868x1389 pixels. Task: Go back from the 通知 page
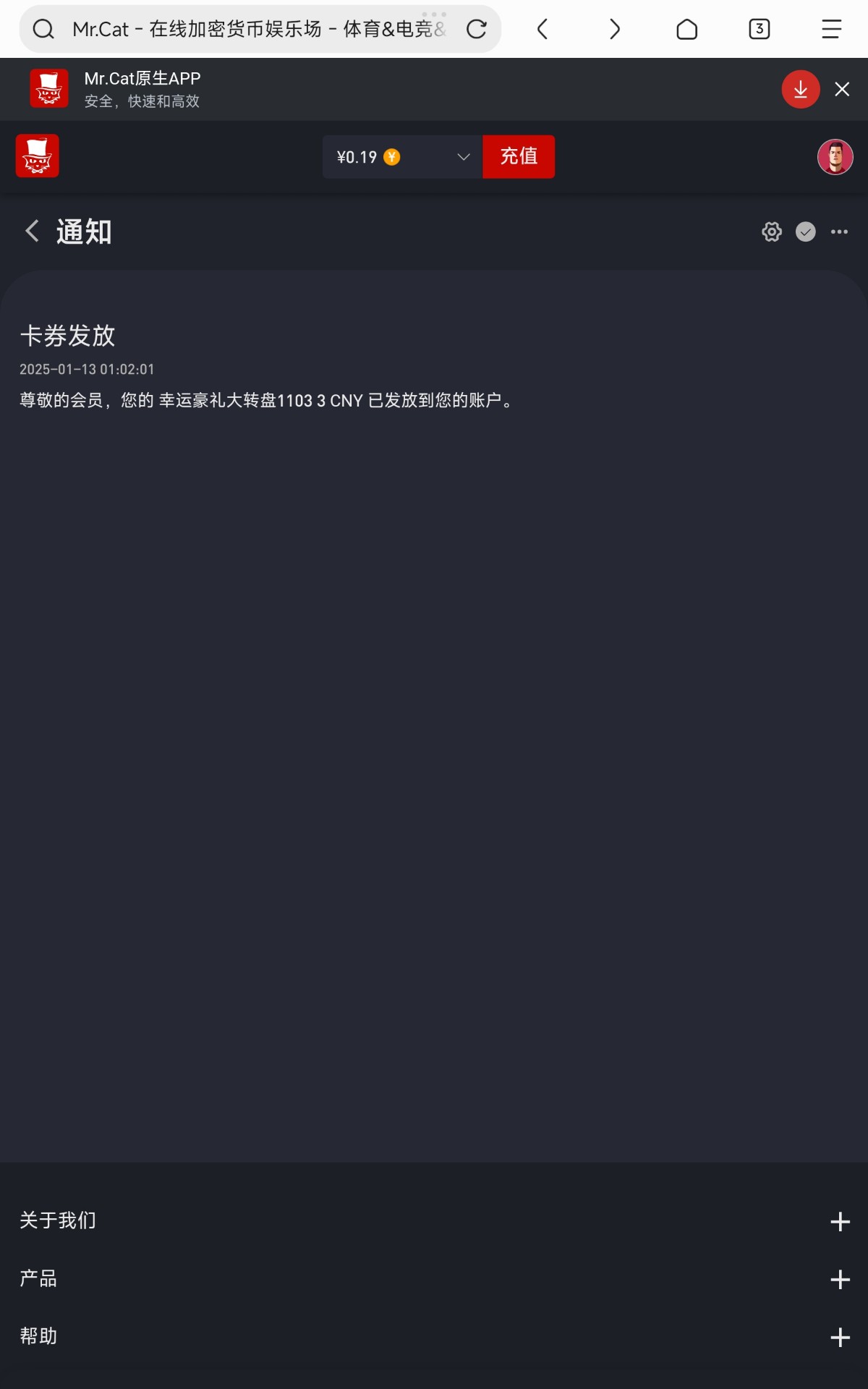point(32,231)
